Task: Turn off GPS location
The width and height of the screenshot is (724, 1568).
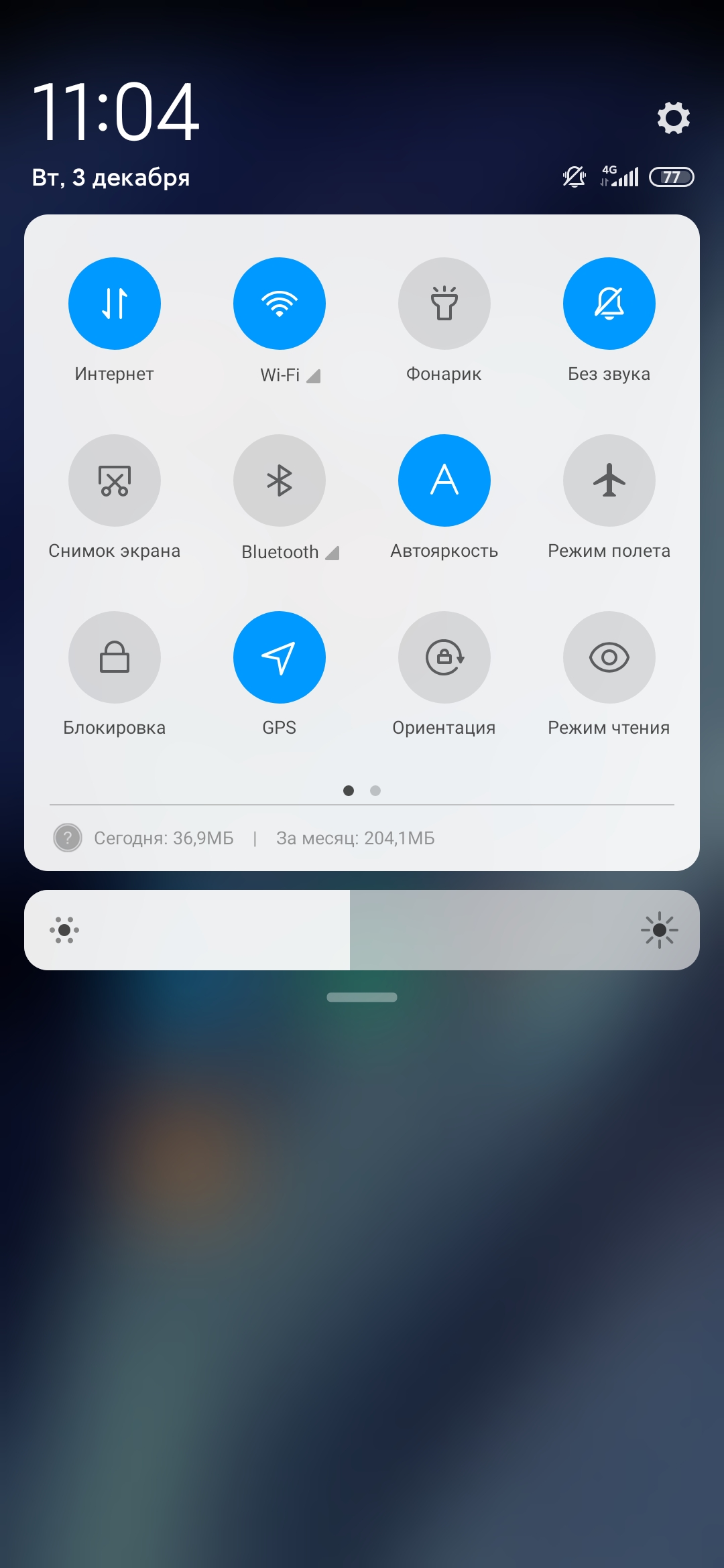Action: (x=280, y=657)
